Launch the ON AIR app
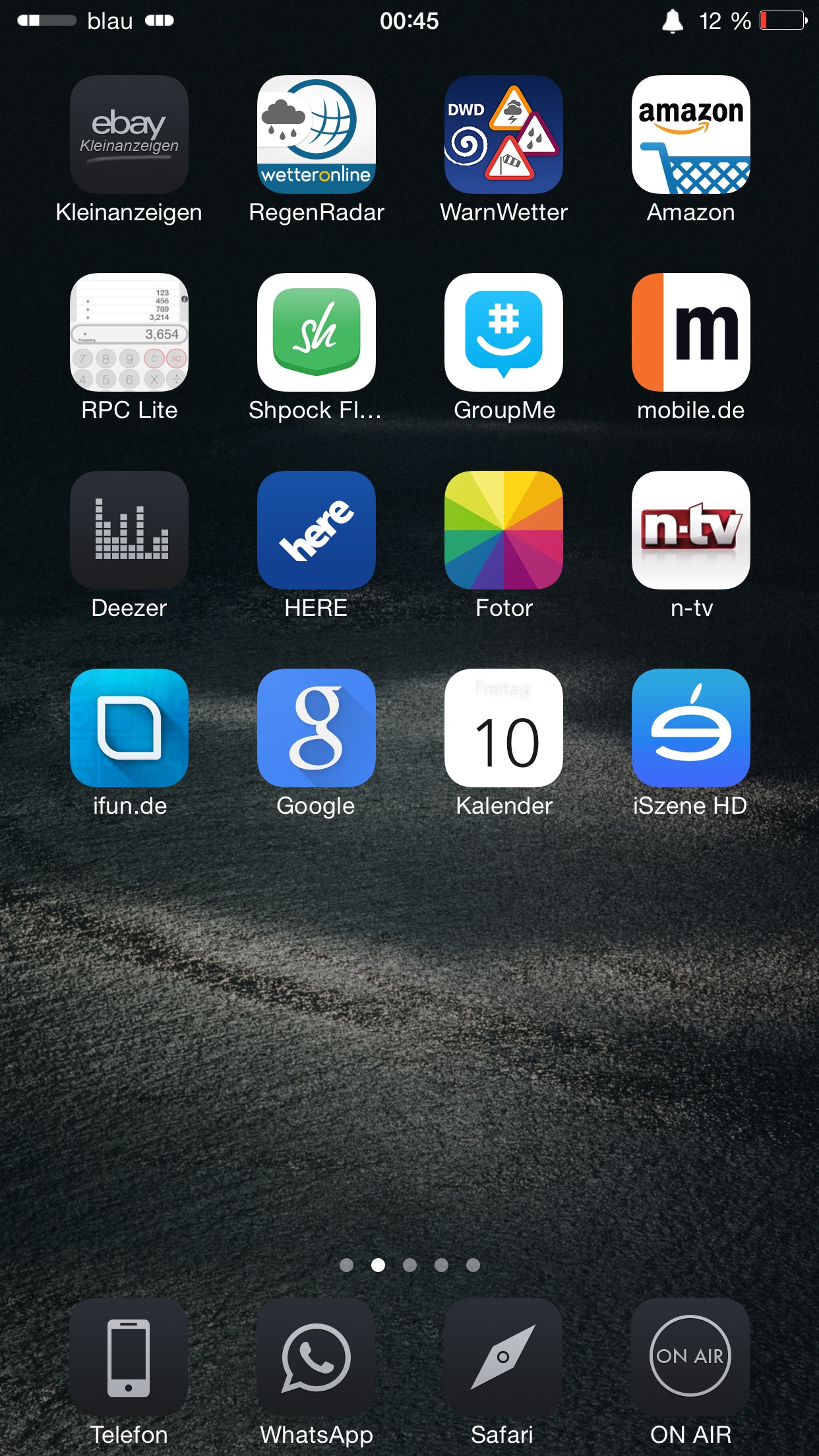Screen dimensions: 819x1456 pyautogui.click(x=691, y=1357)
